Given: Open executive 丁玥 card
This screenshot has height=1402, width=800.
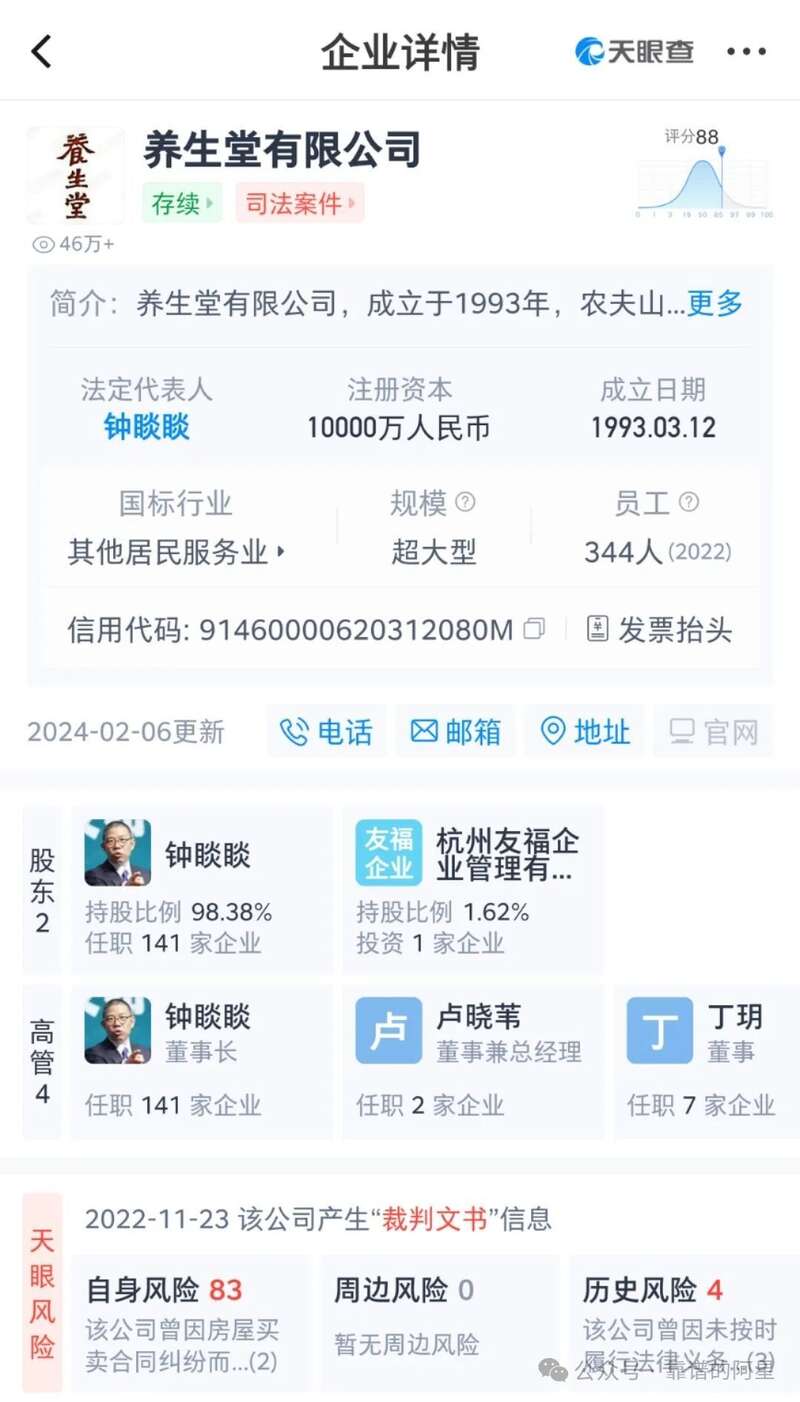Looking at the screenshot, I should tap(707, 1061).
